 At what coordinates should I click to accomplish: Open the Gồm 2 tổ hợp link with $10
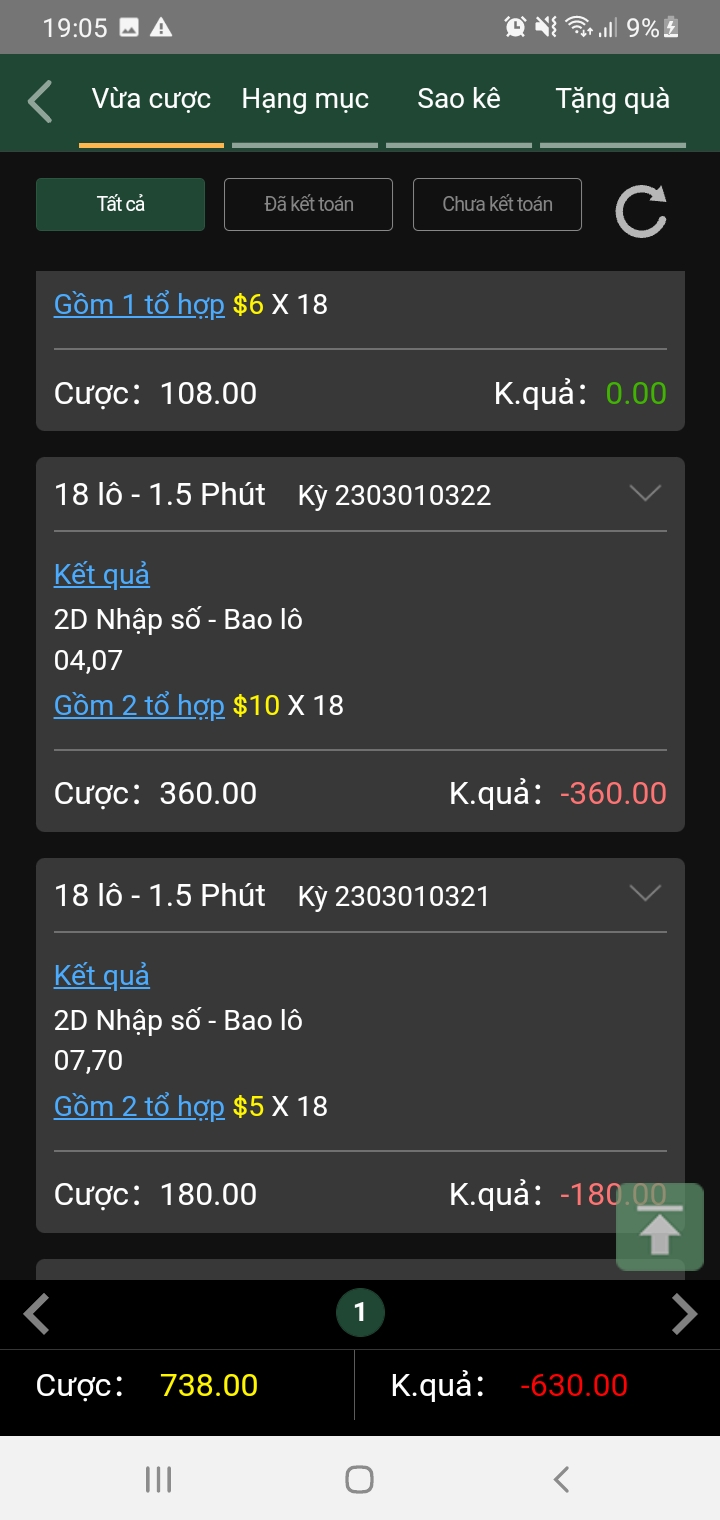(x=139, y=705)
